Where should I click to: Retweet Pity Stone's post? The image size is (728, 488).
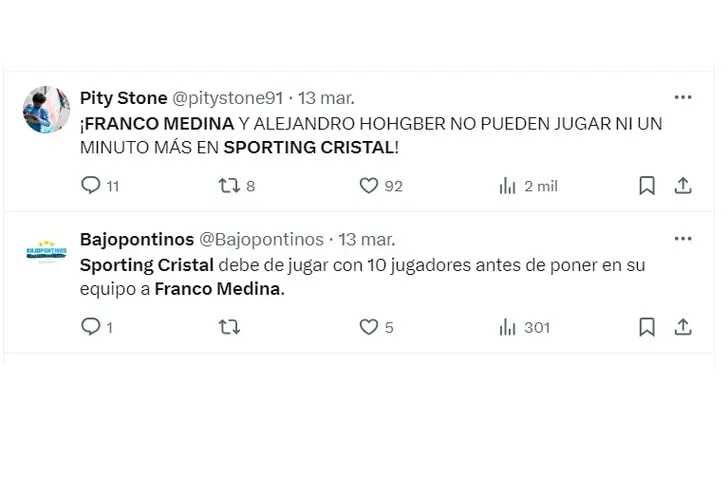pyautogui.click(x=229, y=185)
